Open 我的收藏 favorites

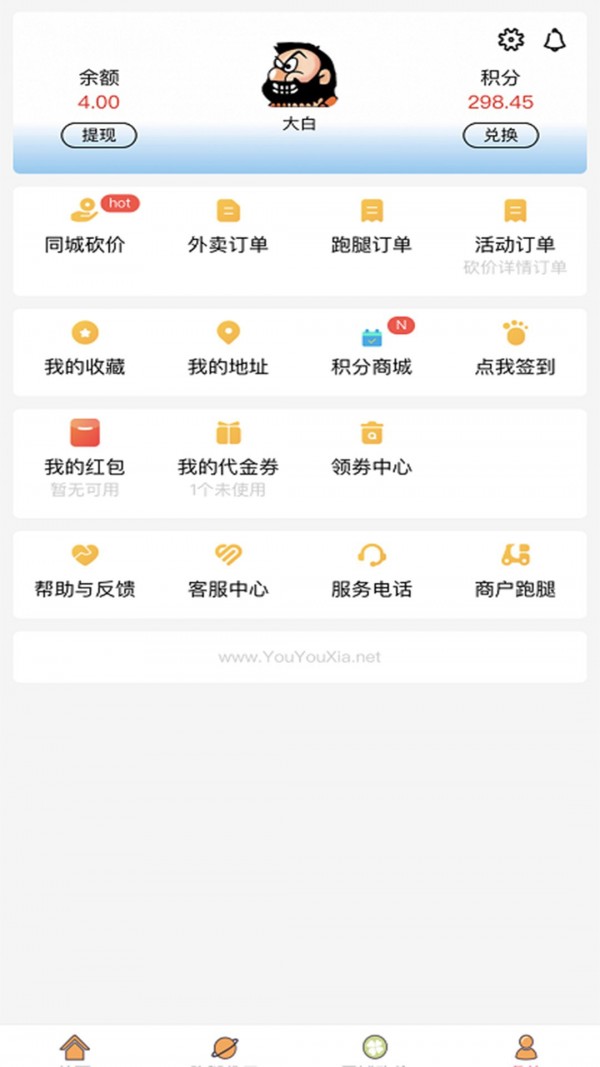85,350
